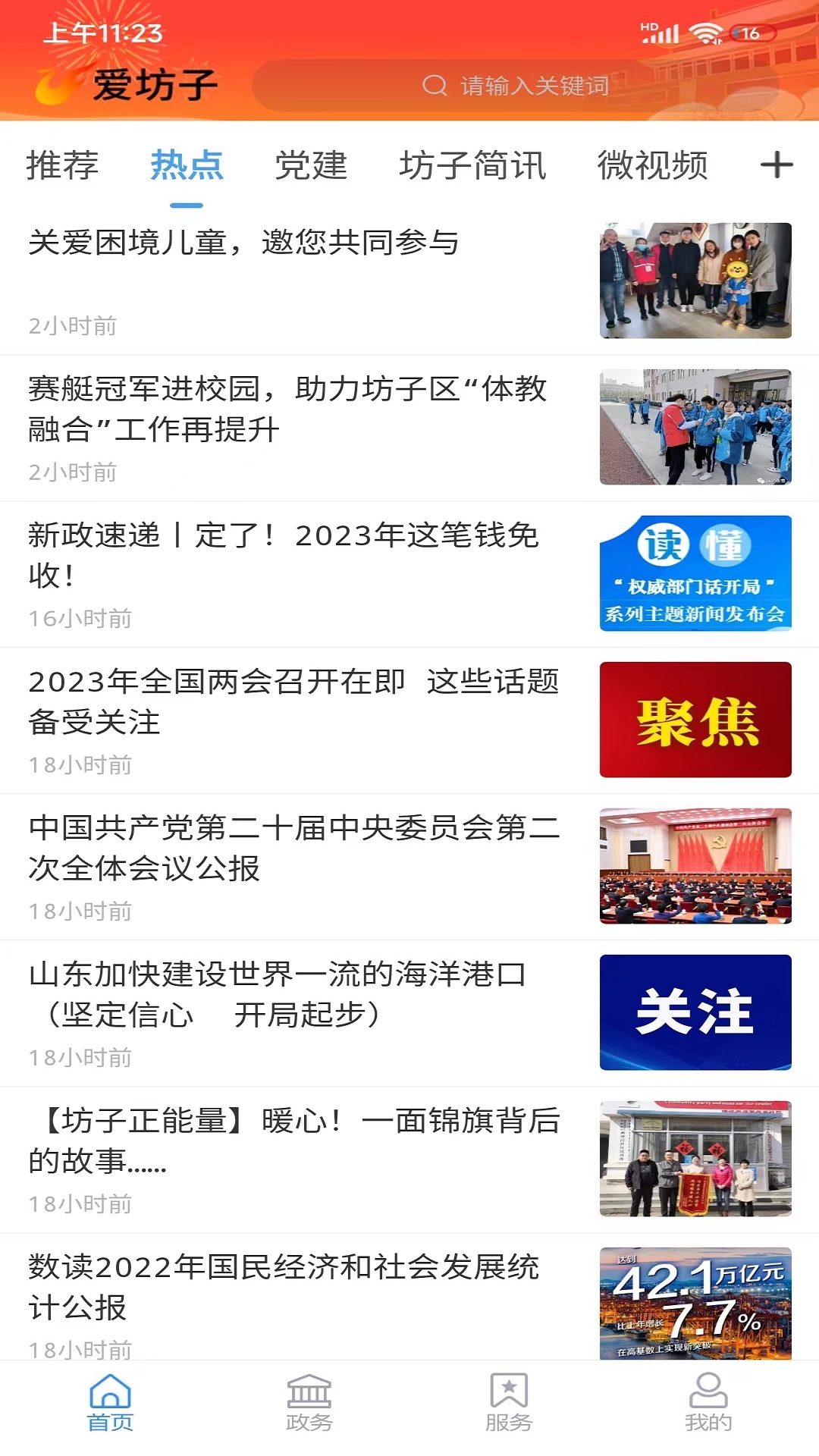Switch to 坊子简讯 tab
This screenshot has height=1456, width=819.
[472, 165]
